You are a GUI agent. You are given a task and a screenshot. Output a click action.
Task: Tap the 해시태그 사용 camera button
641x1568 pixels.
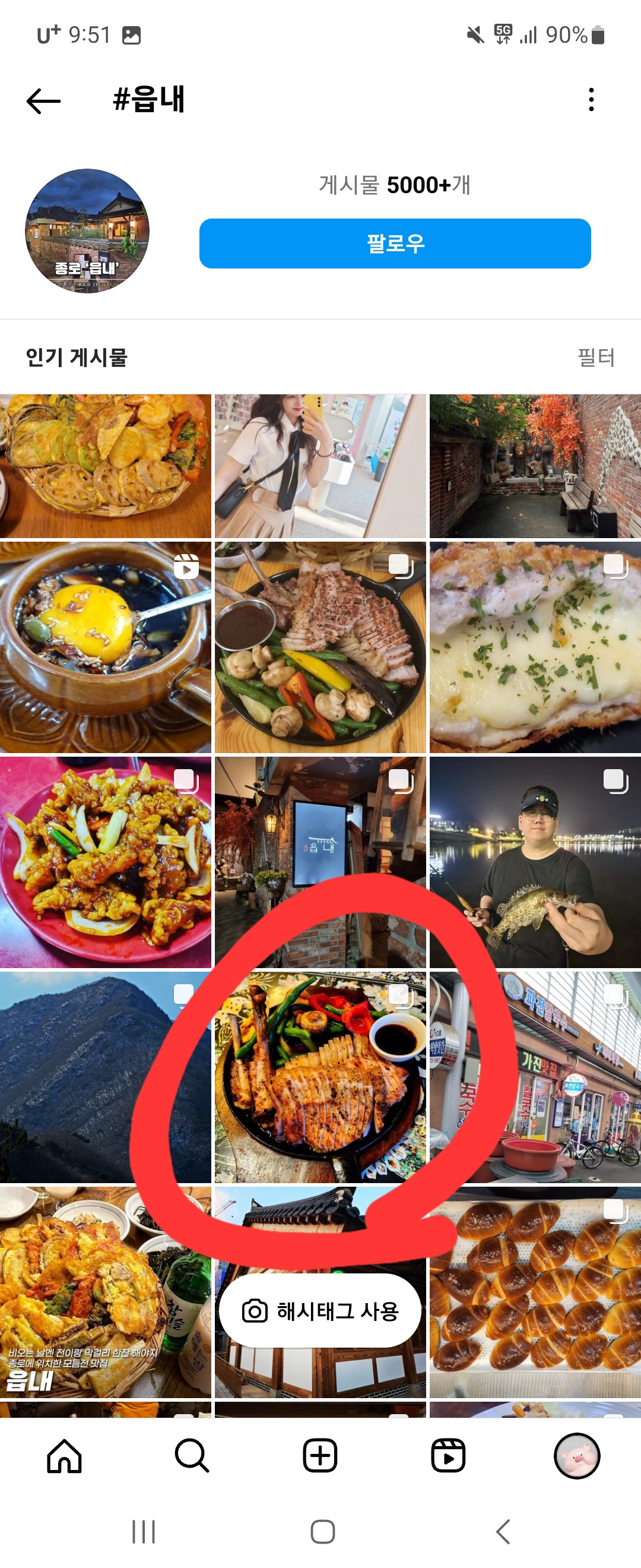[320, 1310]
